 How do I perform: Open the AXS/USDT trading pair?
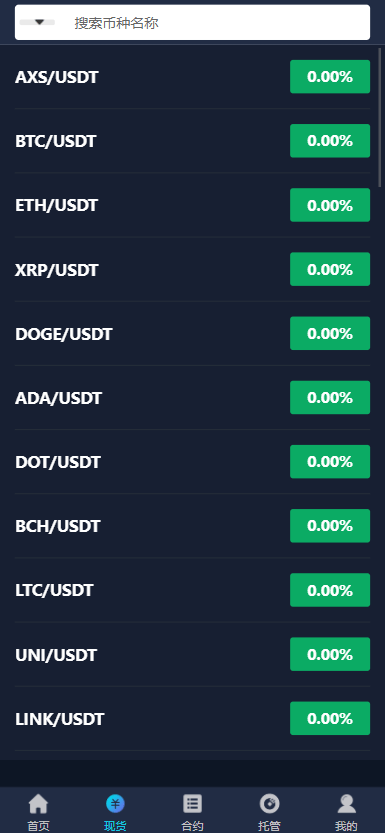192,76
